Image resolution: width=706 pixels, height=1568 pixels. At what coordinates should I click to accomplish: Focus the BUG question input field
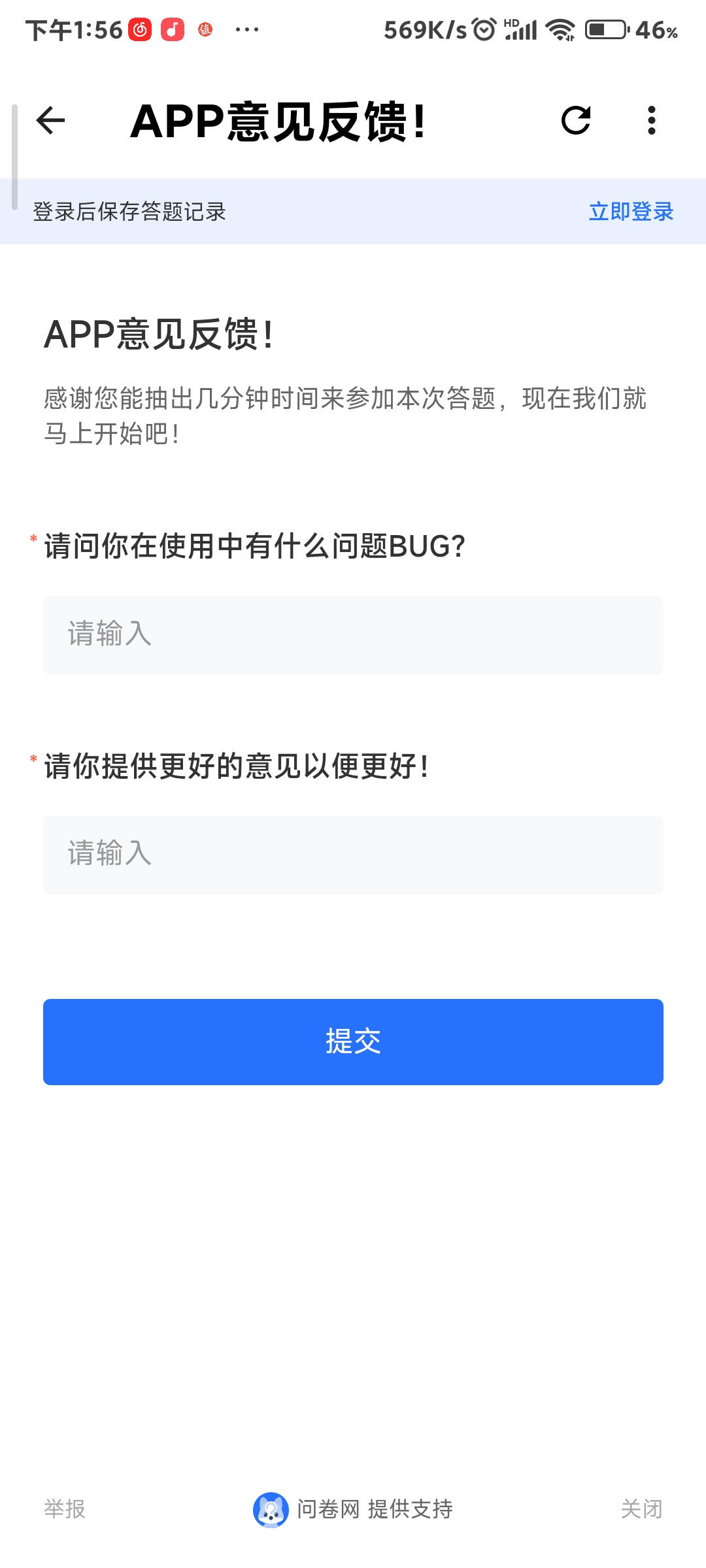pos(353,635)
